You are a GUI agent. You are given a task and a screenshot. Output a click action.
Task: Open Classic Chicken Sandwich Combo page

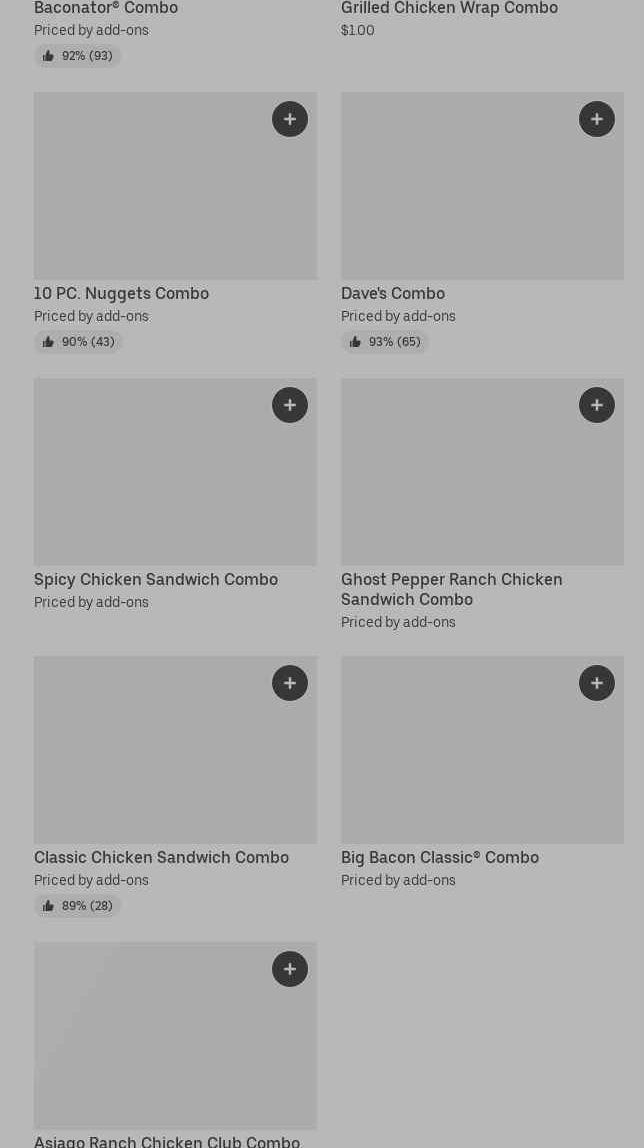tap(161, 857)
